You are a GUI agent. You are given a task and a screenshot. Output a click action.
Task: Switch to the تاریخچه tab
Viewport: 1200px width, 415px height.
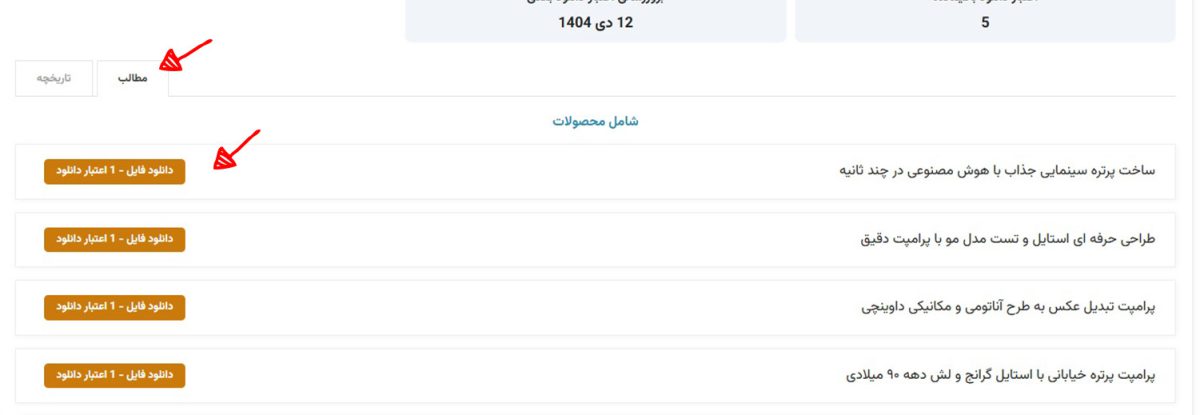[x=54, y=78]
